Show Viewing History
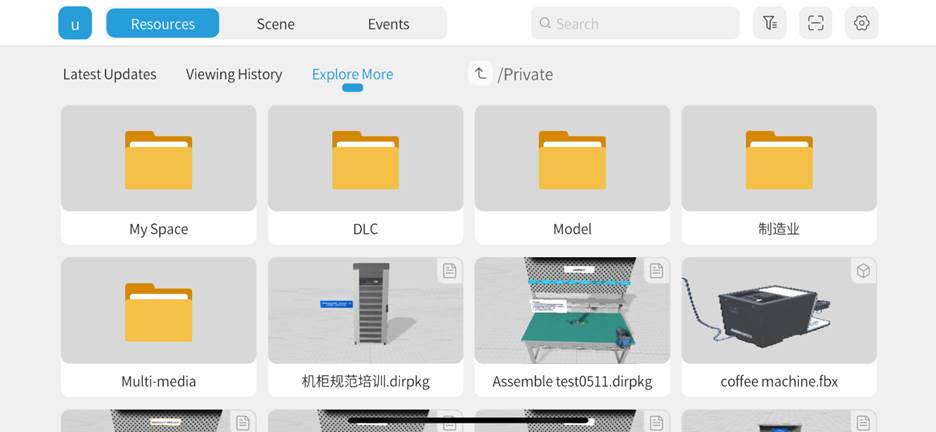The image size is (936, 432). point(234,74)
